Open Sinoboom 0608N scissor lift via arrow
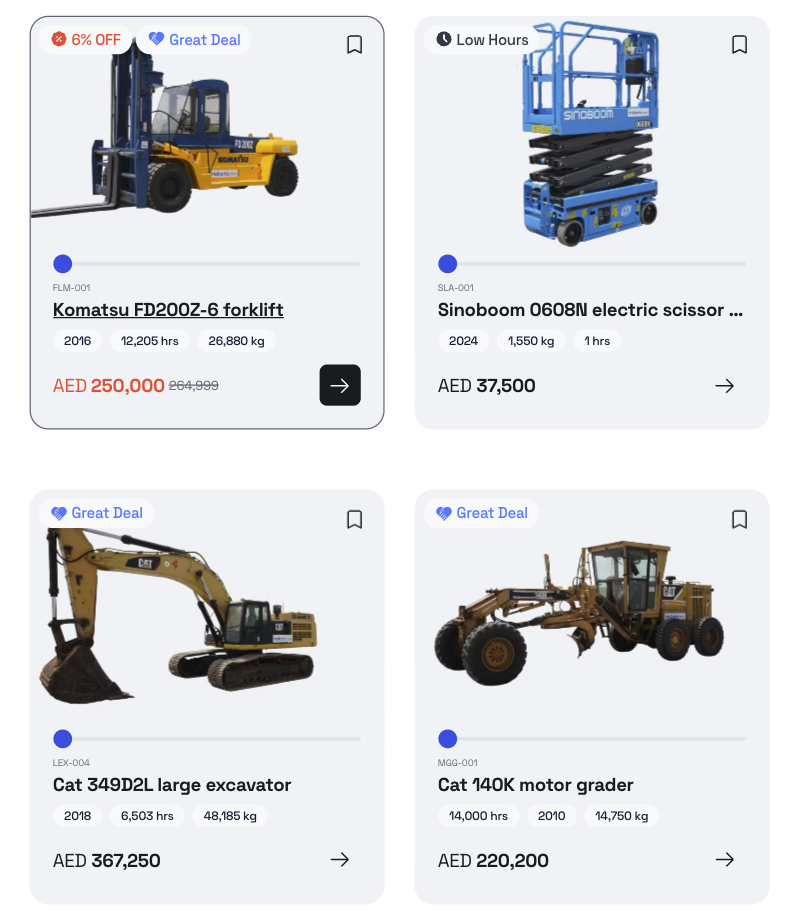Image resolution: width=789 pixels, height=919 pixels. pyautogui.click(x=725, y=385)
